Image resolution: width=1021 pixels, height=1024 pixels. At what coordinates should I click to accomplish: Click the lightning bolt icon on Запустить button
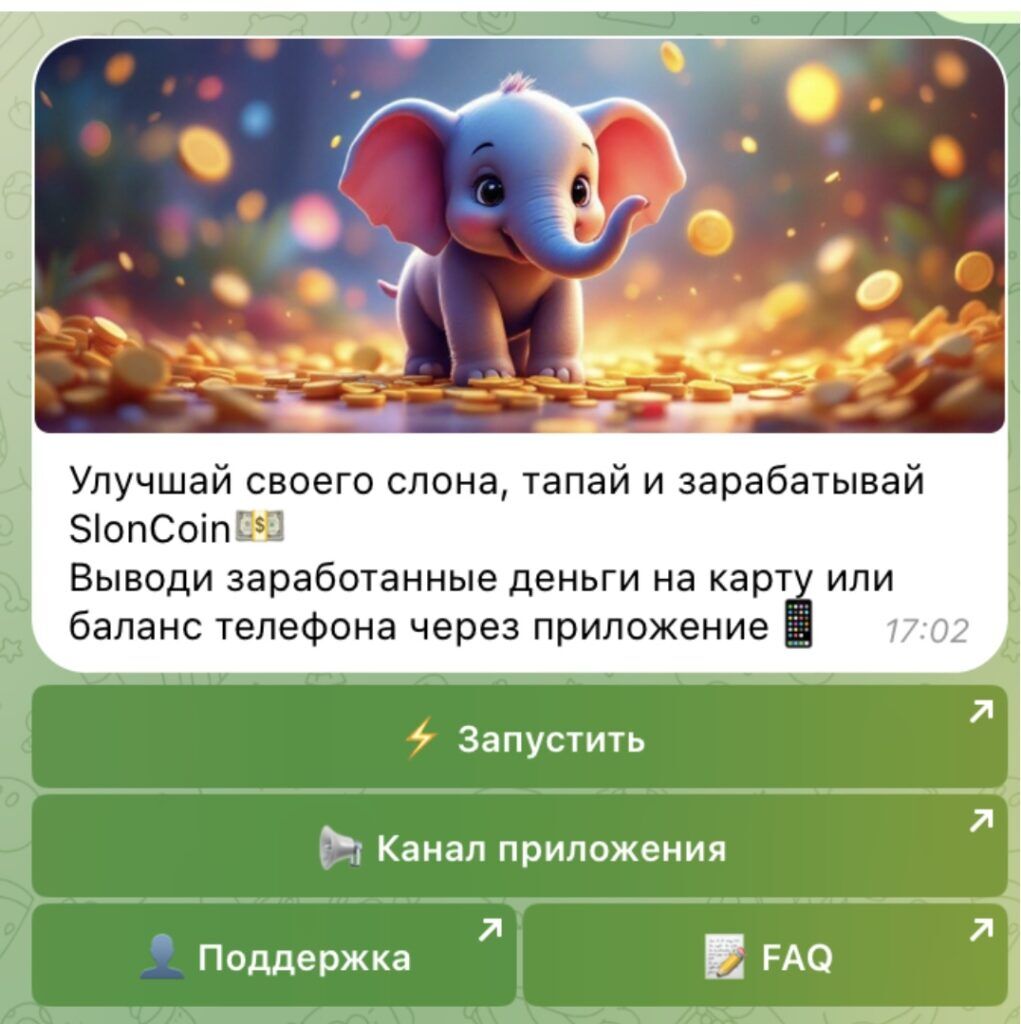tap(421, 739)
